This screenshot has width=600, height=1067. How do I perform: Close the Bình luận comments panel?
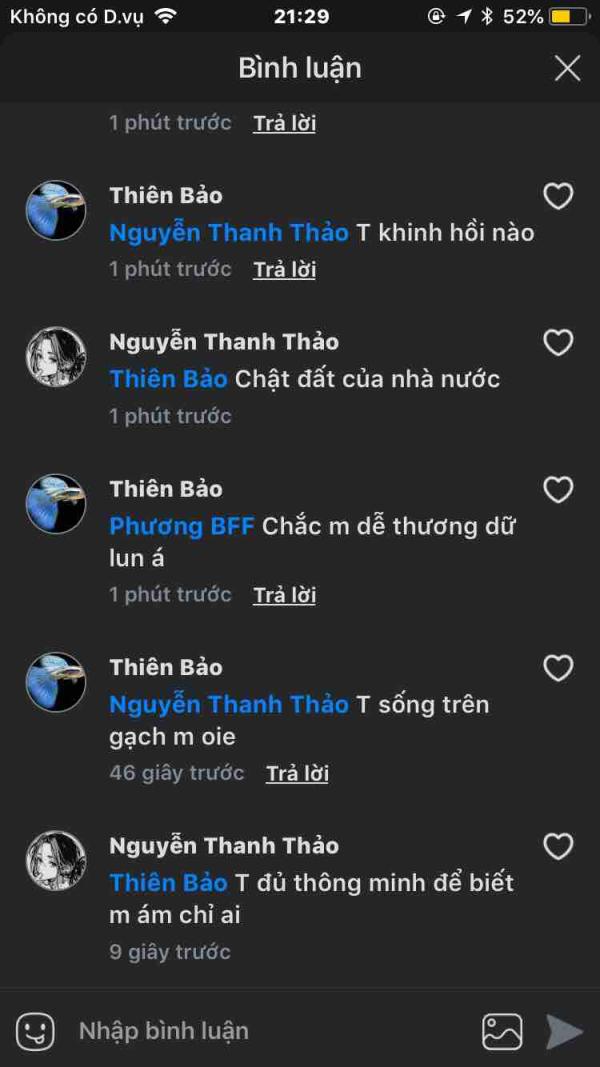point(567,68)
